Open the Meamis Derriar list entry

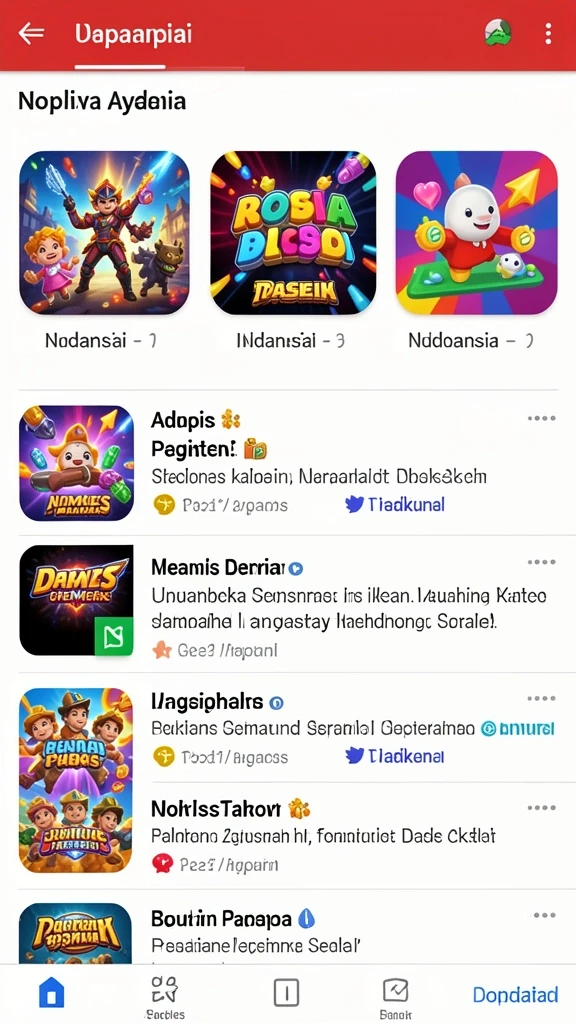tap(288, 601)
